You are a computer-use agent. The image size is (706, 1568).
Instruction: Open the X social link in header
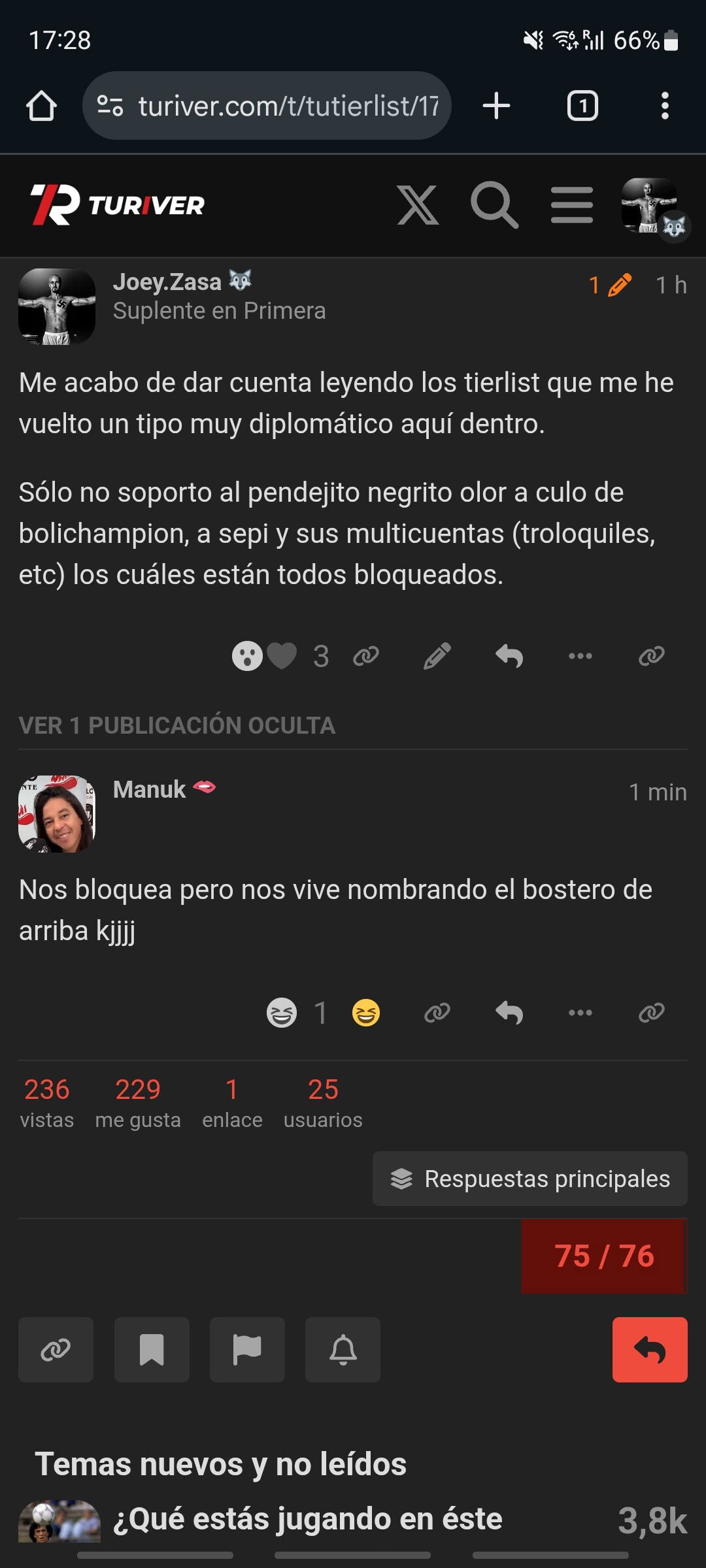[418, 205]
